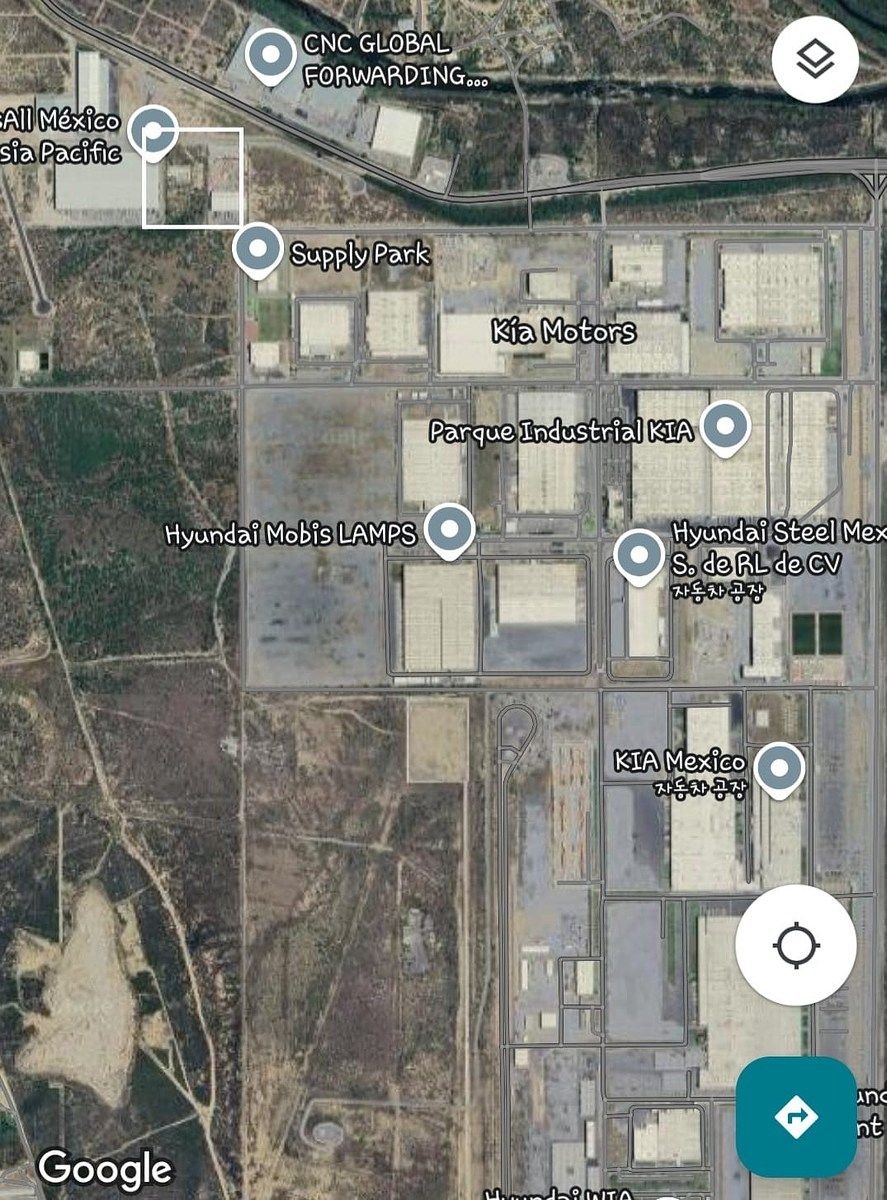Center map on my location
The width and height of the screenshot is (887, 1200).
point(795,945)
